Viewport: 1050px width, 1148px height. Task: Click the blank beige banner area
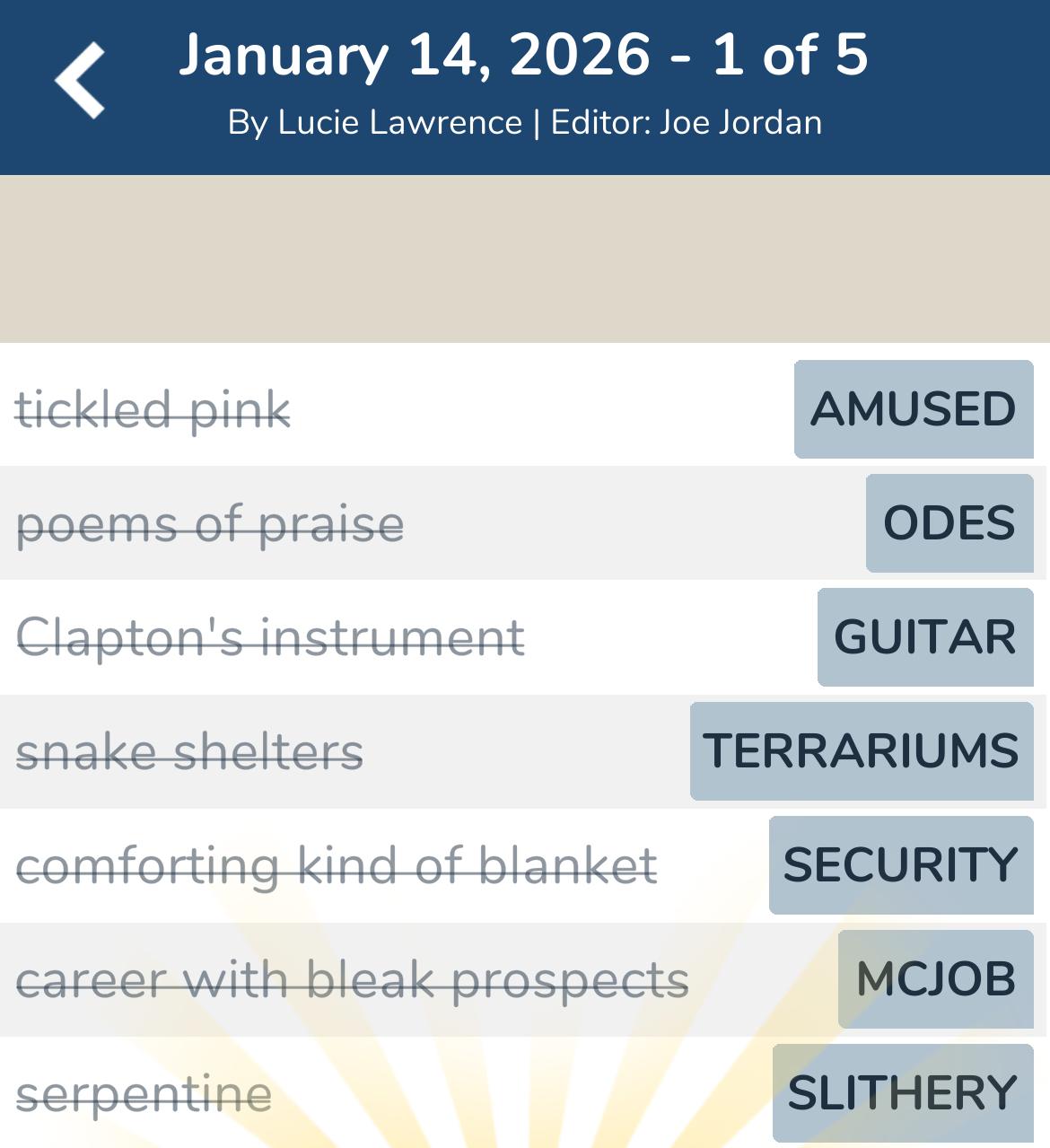click(x=525, y=258)
